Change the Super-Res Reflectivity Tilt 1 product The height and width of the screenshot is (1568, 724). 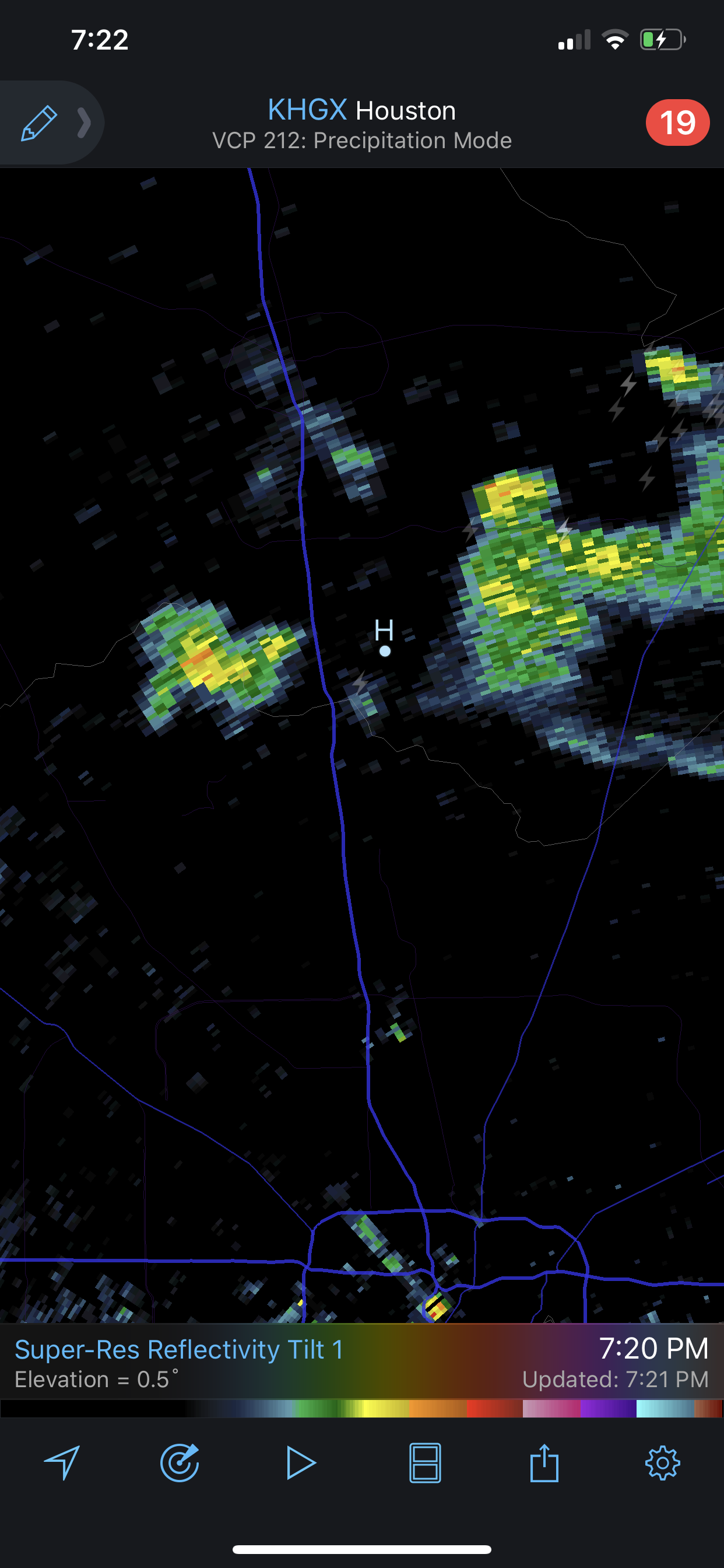point(179,1350)
